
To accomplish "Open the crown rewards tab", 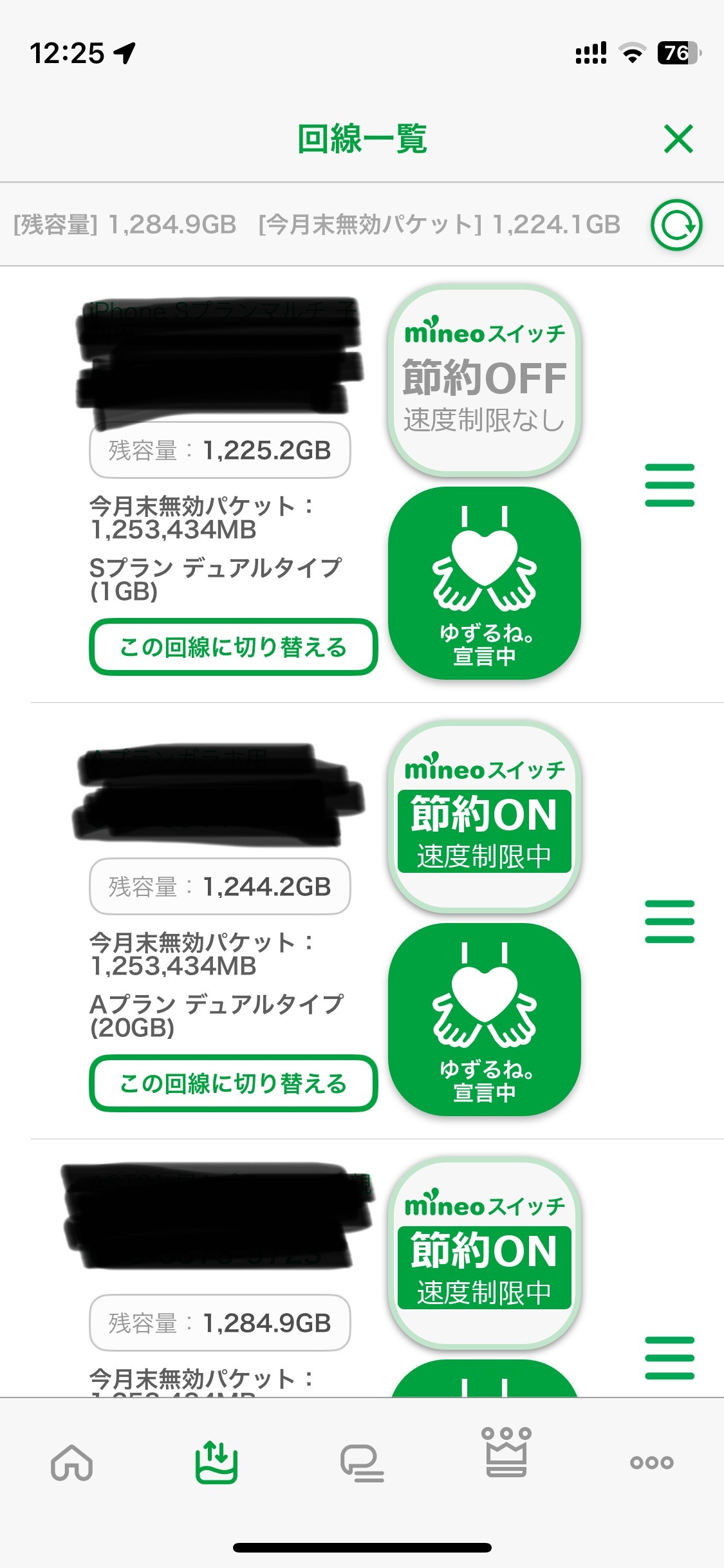I will click(506, 1453).
